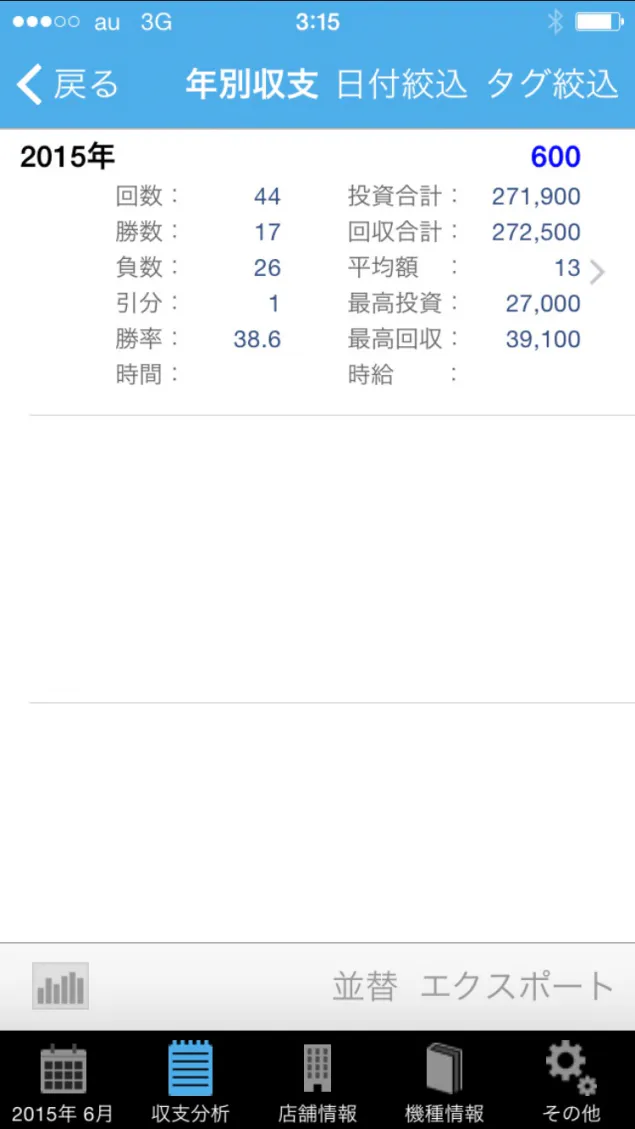This screenshot has width=635, height=1129.
Task: Open the 店舗情報 tab
Action: point(318,1080)
